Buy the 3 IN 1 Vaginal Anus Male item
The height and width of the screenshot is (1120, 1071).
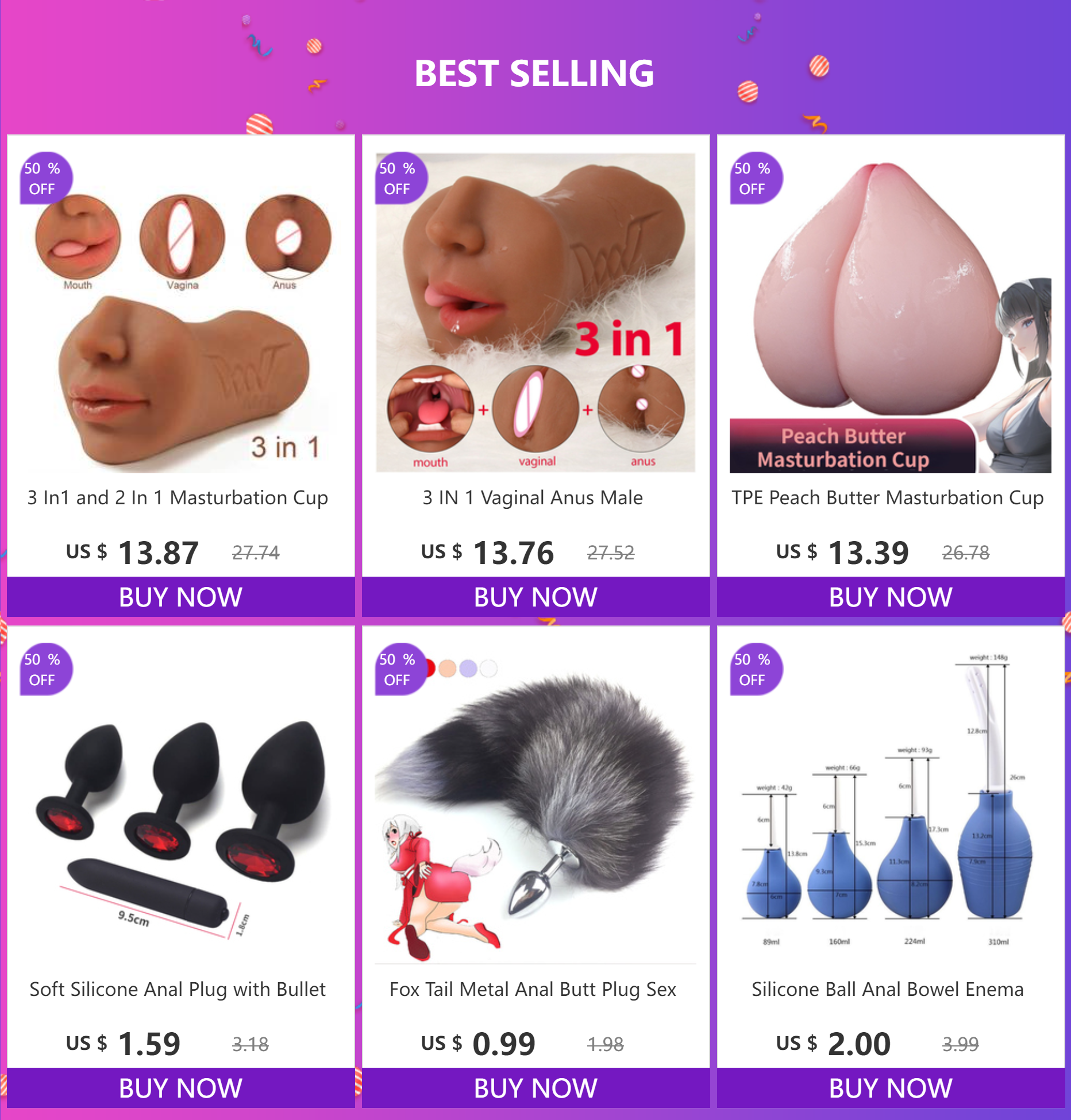(x=535, y=597)
